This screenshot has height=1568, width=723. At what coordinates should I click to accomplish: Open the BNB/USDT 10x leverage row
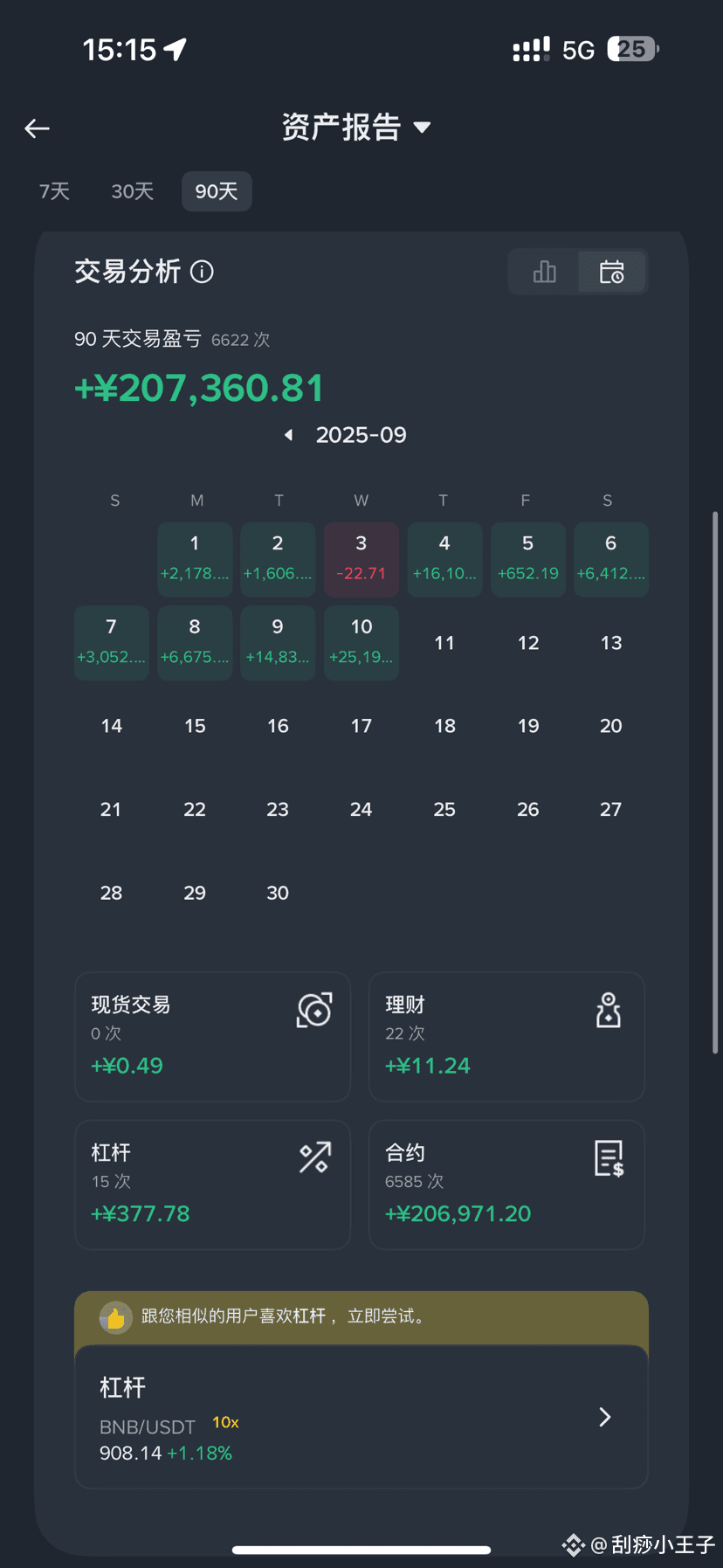tap(361, 1417)
